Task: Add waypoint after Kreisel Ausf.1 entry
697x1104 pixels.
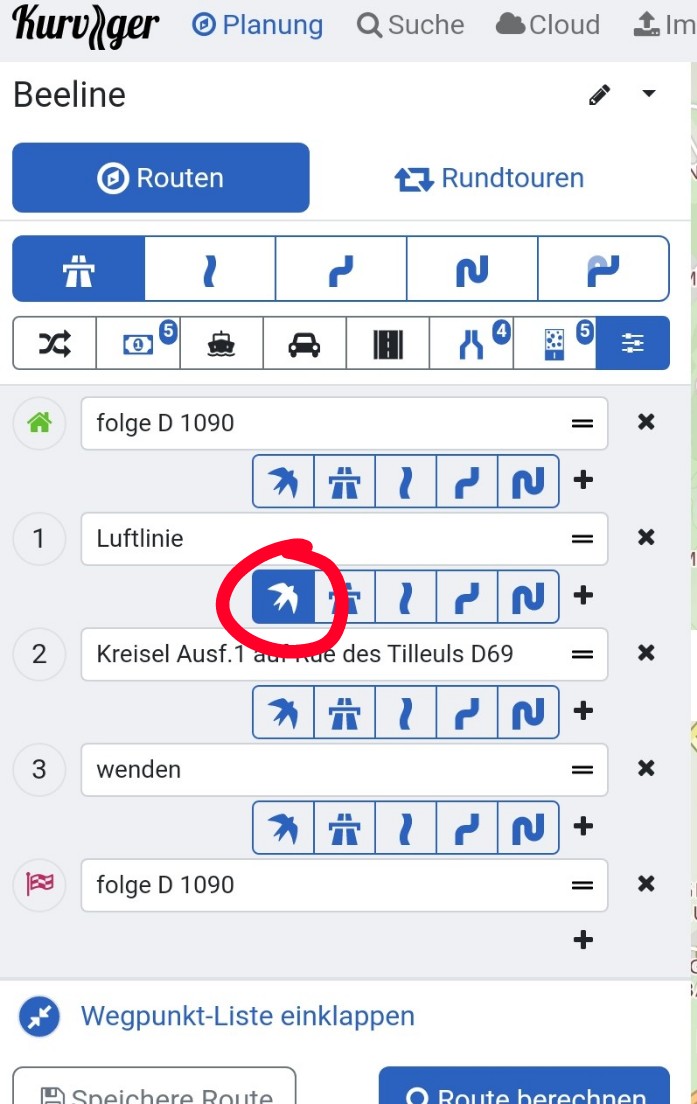Action: 583,711
